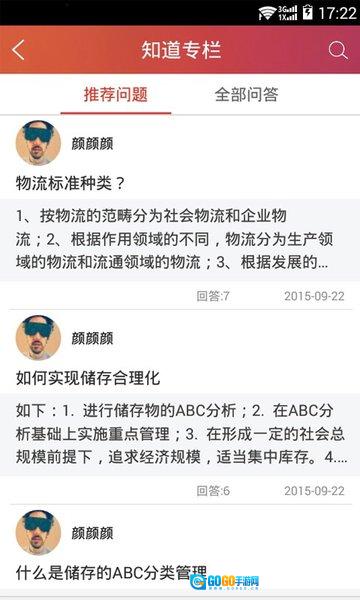Screen dimensions: 360x600
Task: Open the question 如何实现储存合理化
Action: pyautogui.click(x=88, y=378)
